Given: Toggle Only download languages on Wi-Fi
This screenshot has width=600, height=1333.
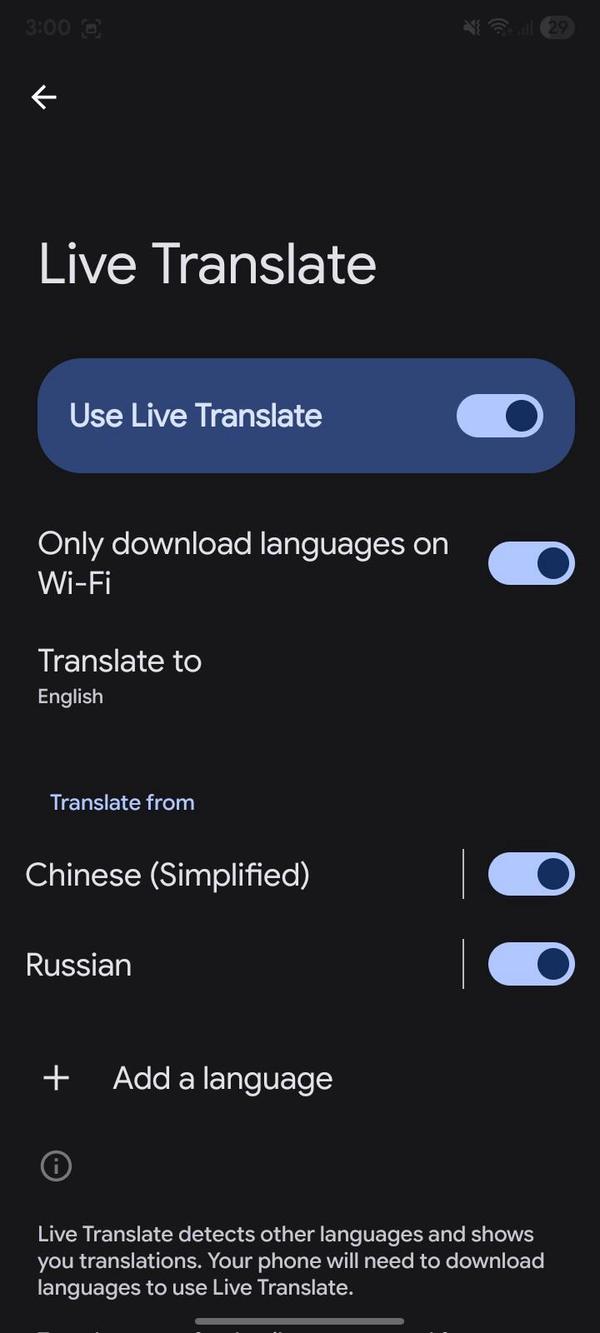Looking at the screenshot, I should [x=531, y=564].
